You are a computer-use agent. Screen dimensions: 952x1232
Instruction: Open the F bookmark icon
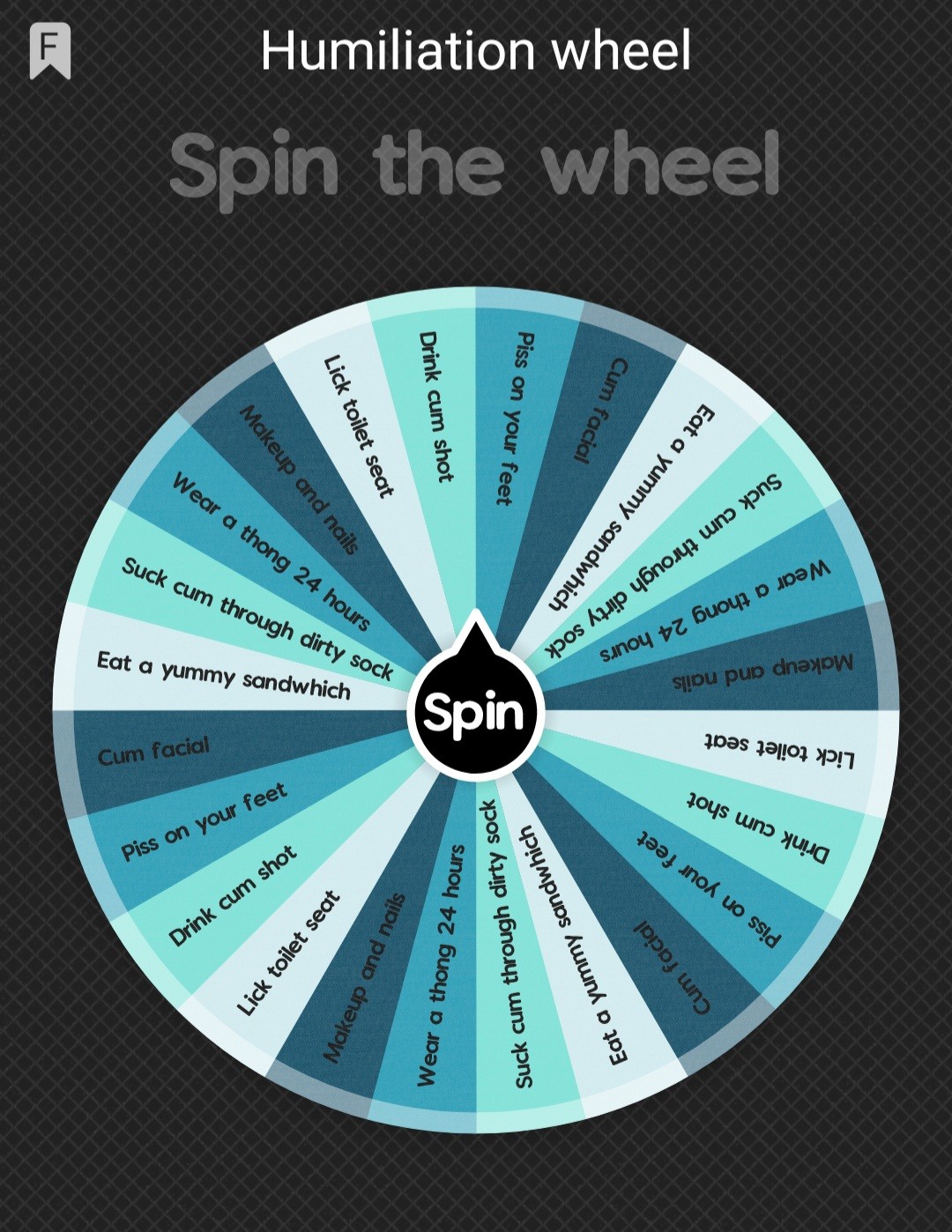pos(50,50)
